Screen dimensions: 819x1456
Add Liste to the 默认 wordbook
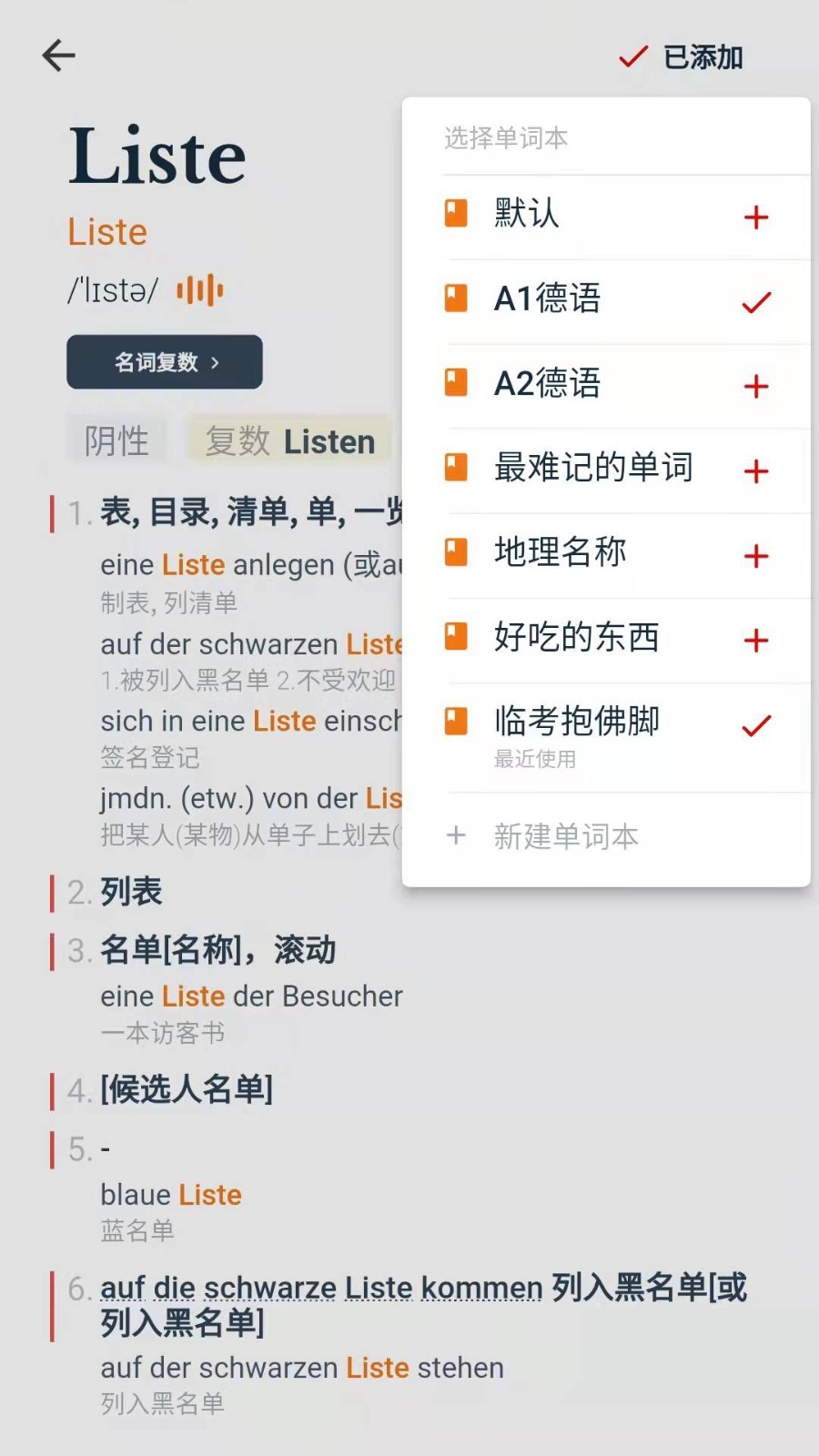click(754, 217)
